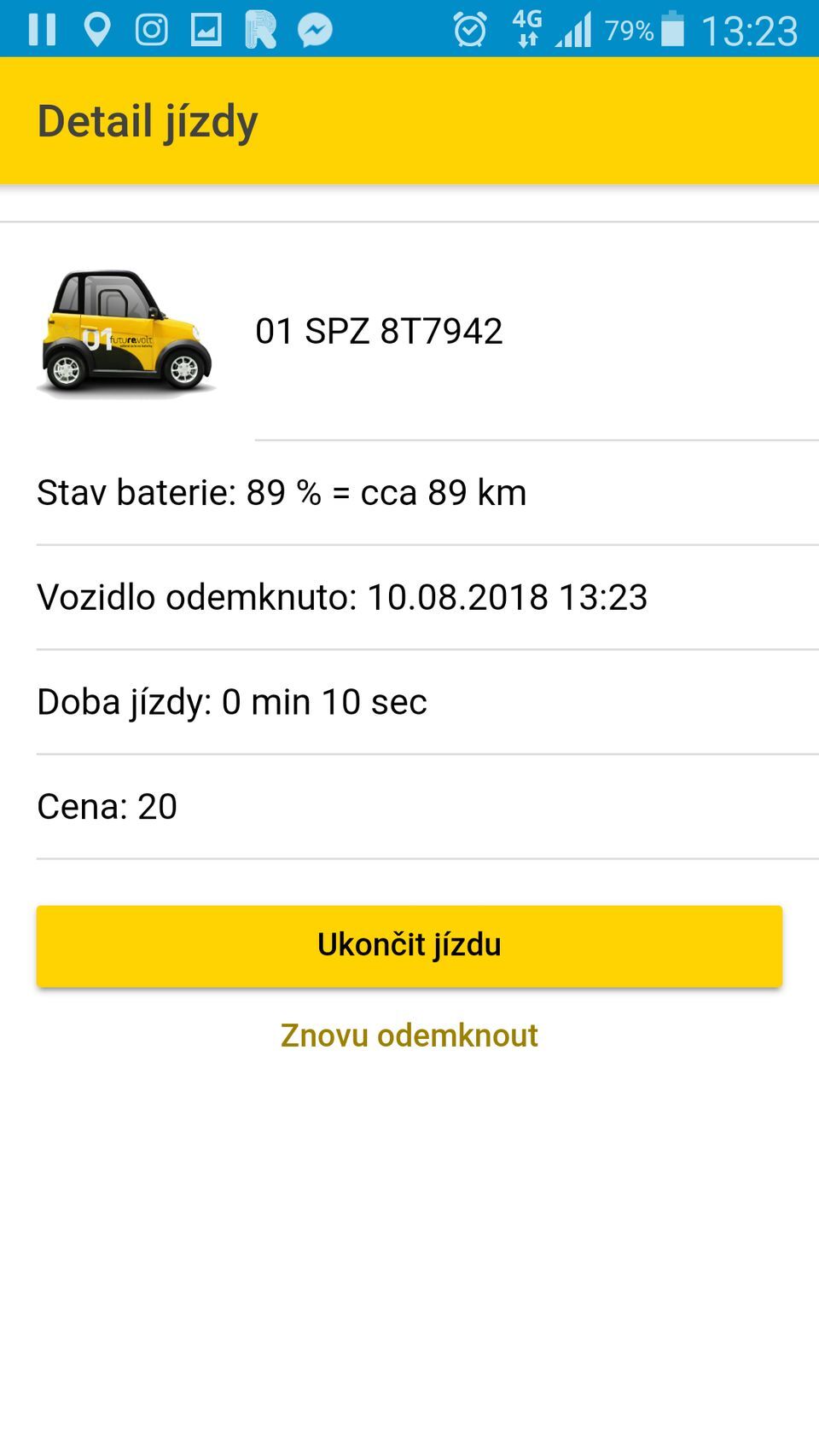819x1456 pixels.
Task: Tap the Cena: 20 price row
Action: [107, 805]
